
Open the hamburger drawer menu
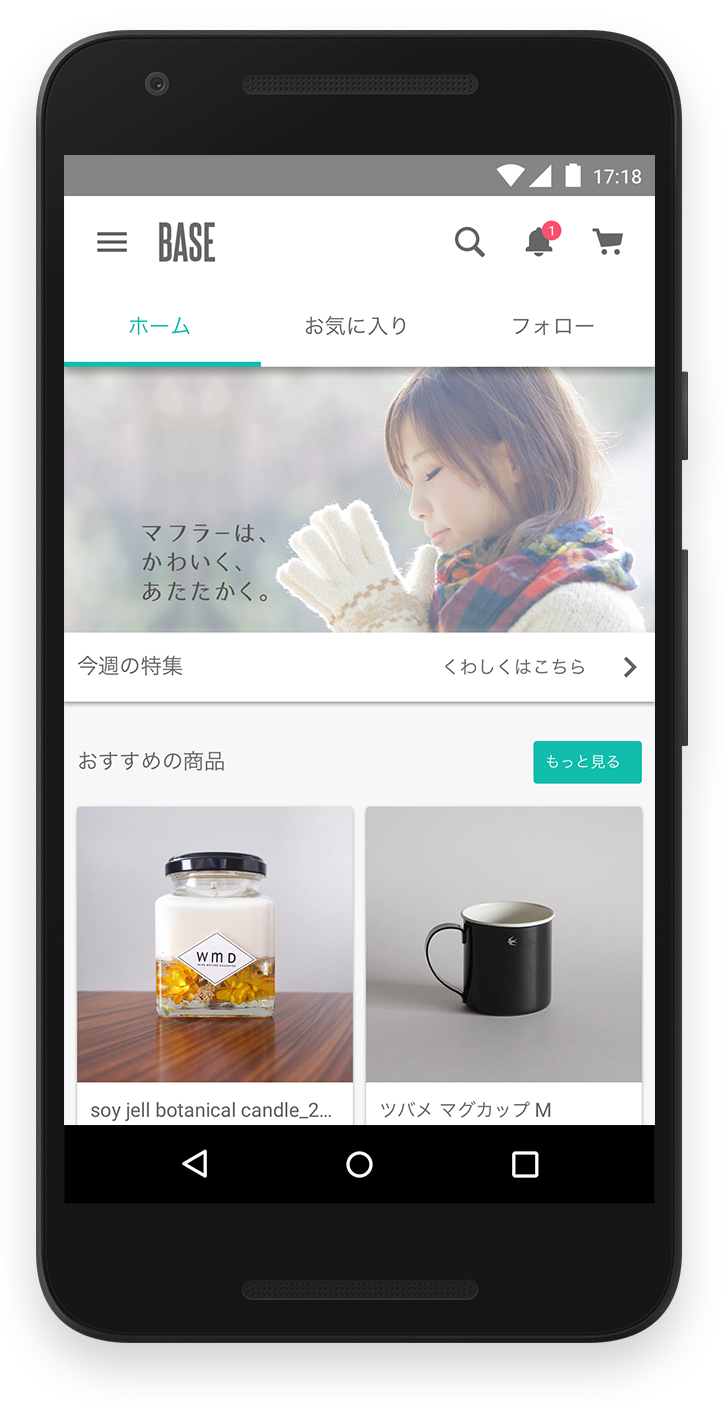112,242
